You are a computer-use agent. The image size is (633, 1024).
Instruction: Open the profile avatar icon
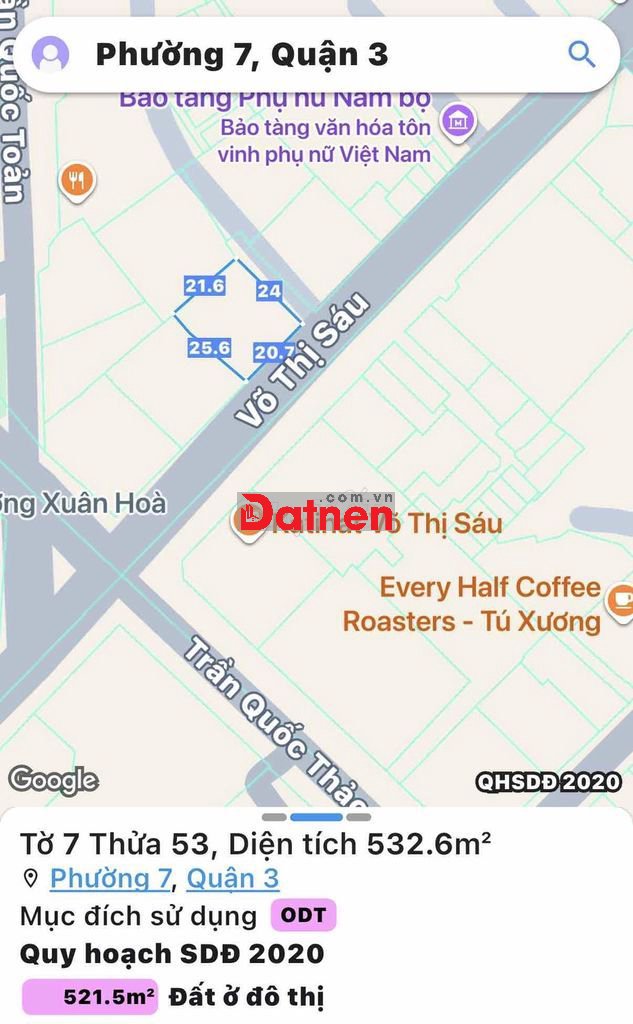coord(50,54)
